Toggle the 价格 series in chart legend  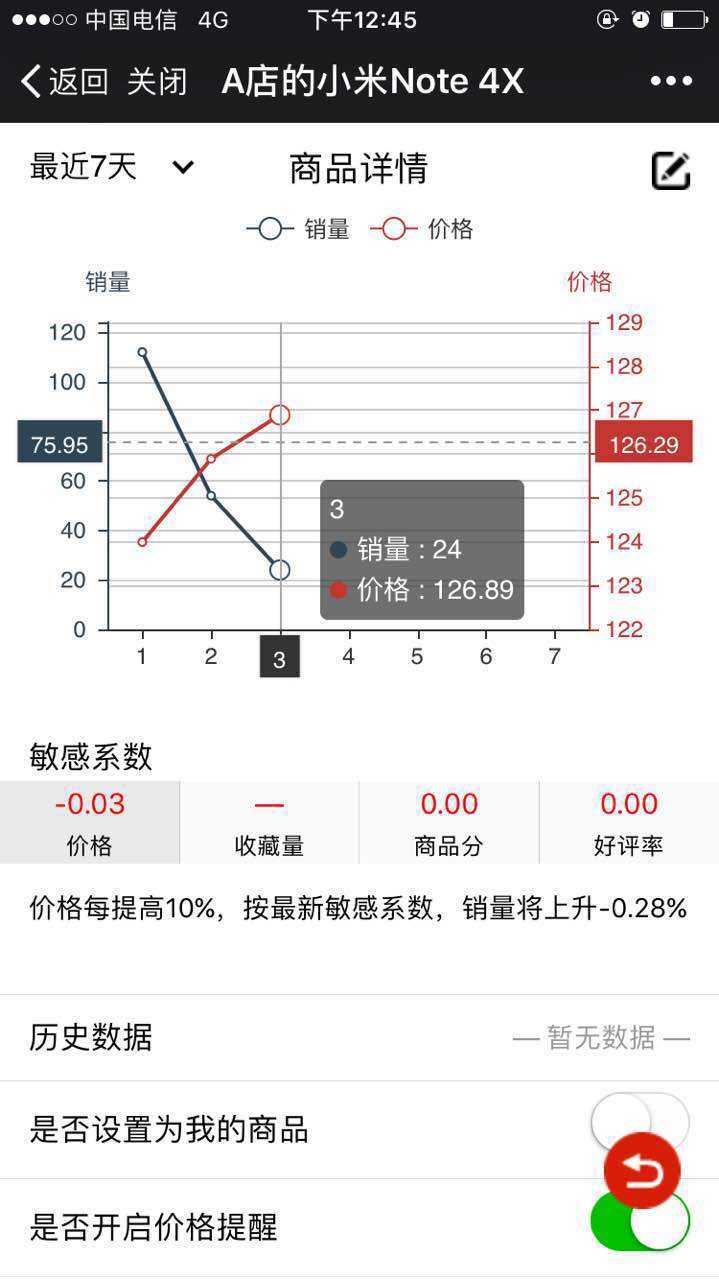[421, 229]
